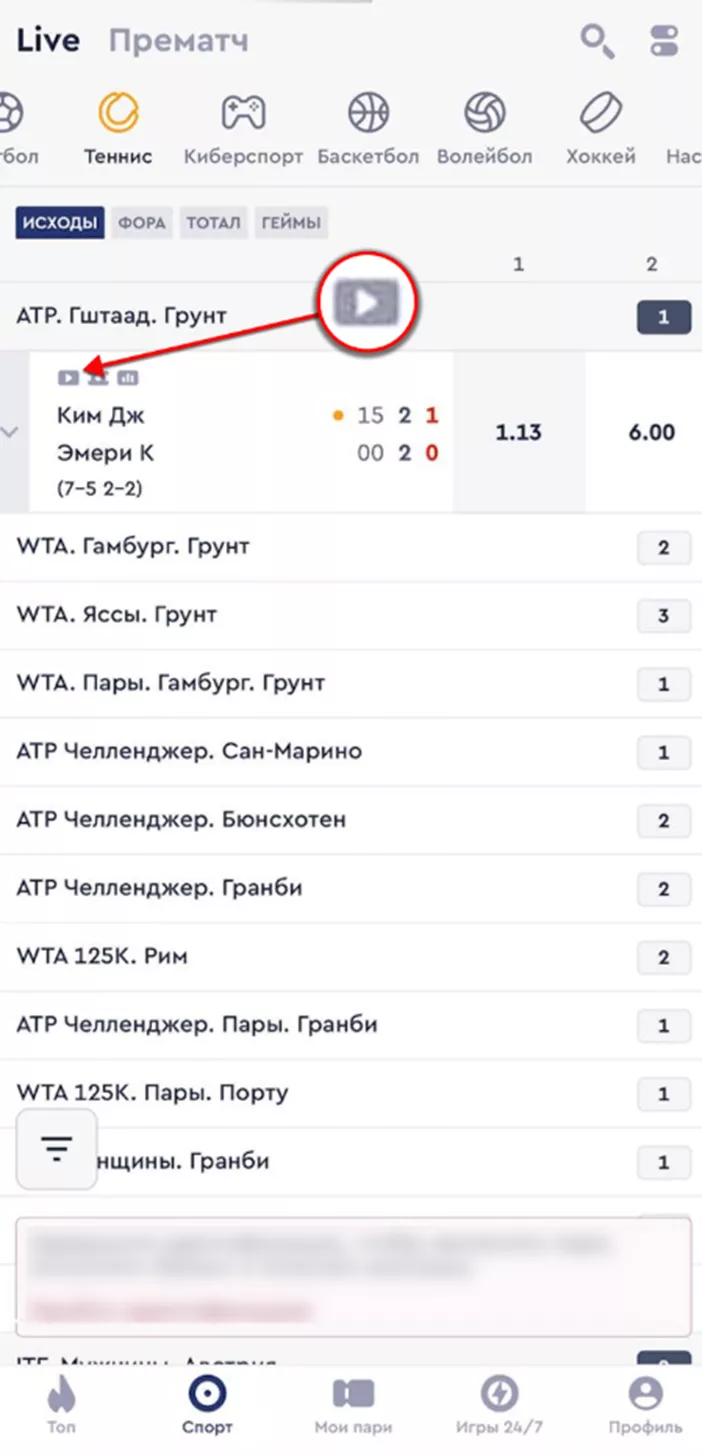Bet on odds 6.00 for Эмери К
This screenshot has width=702, height=1455.
point(651,432)
